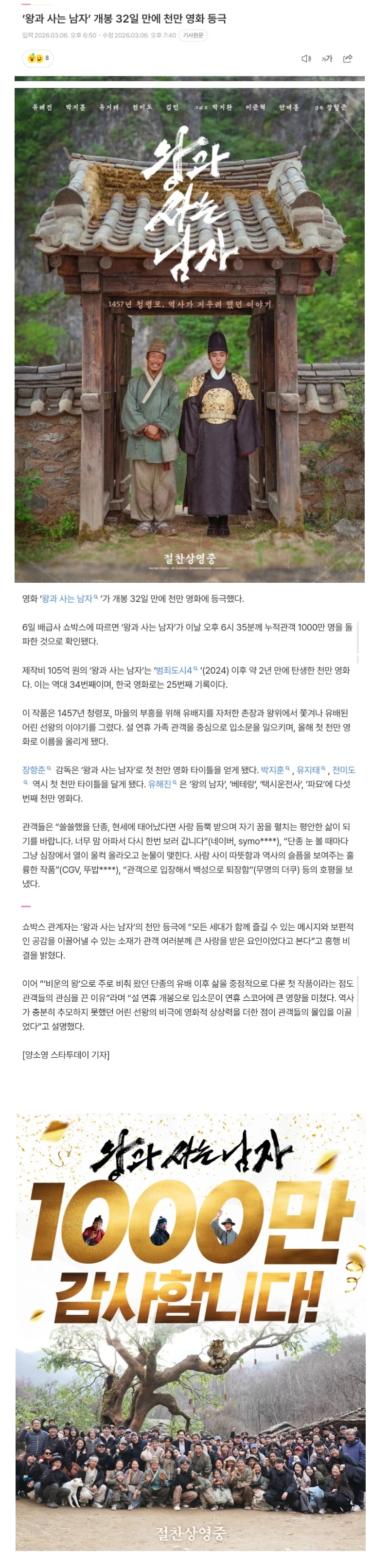Listen to article with speaker icon
This screenshot has width=372, height=1568.
point(306,58)
